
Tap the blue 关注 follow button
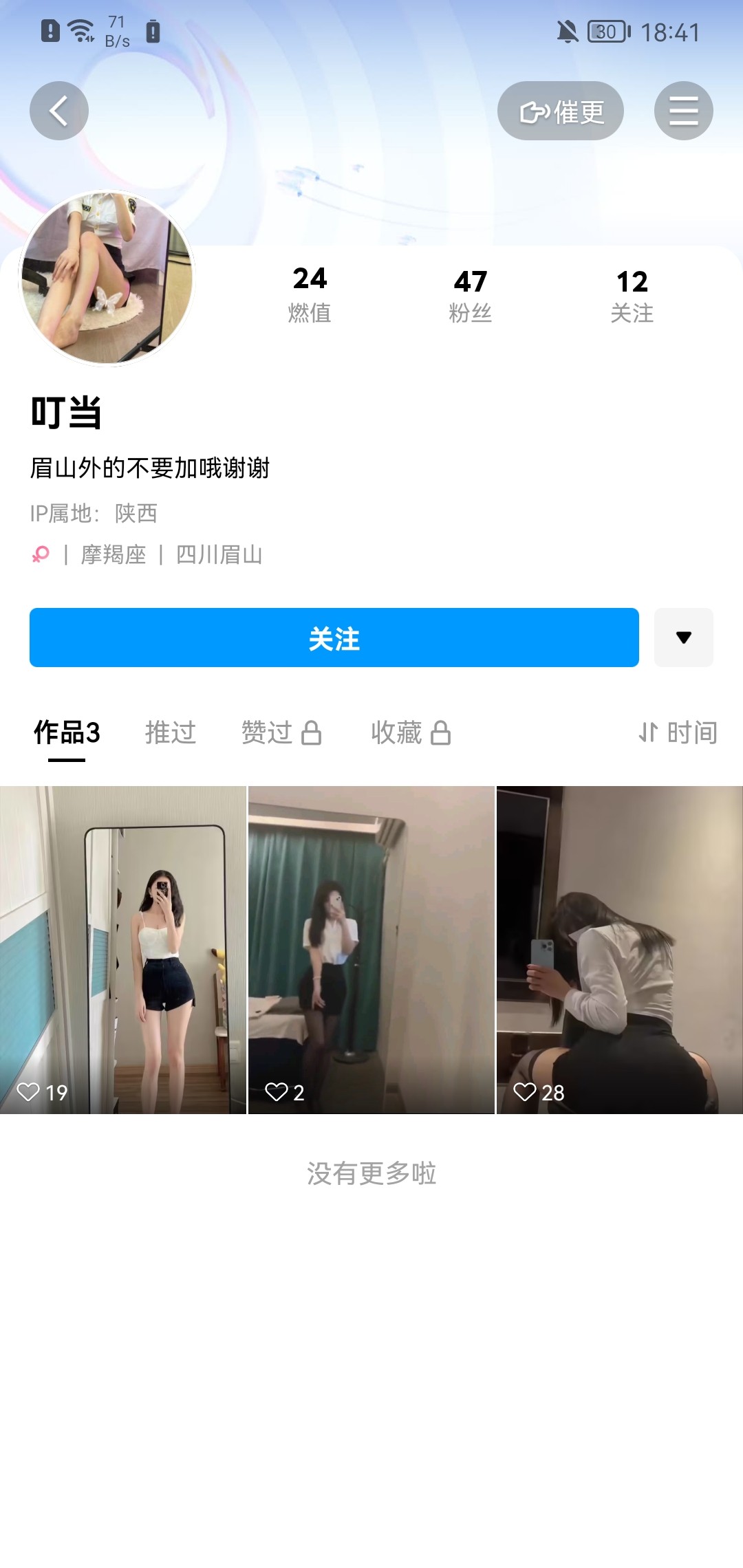click(334, 638)
